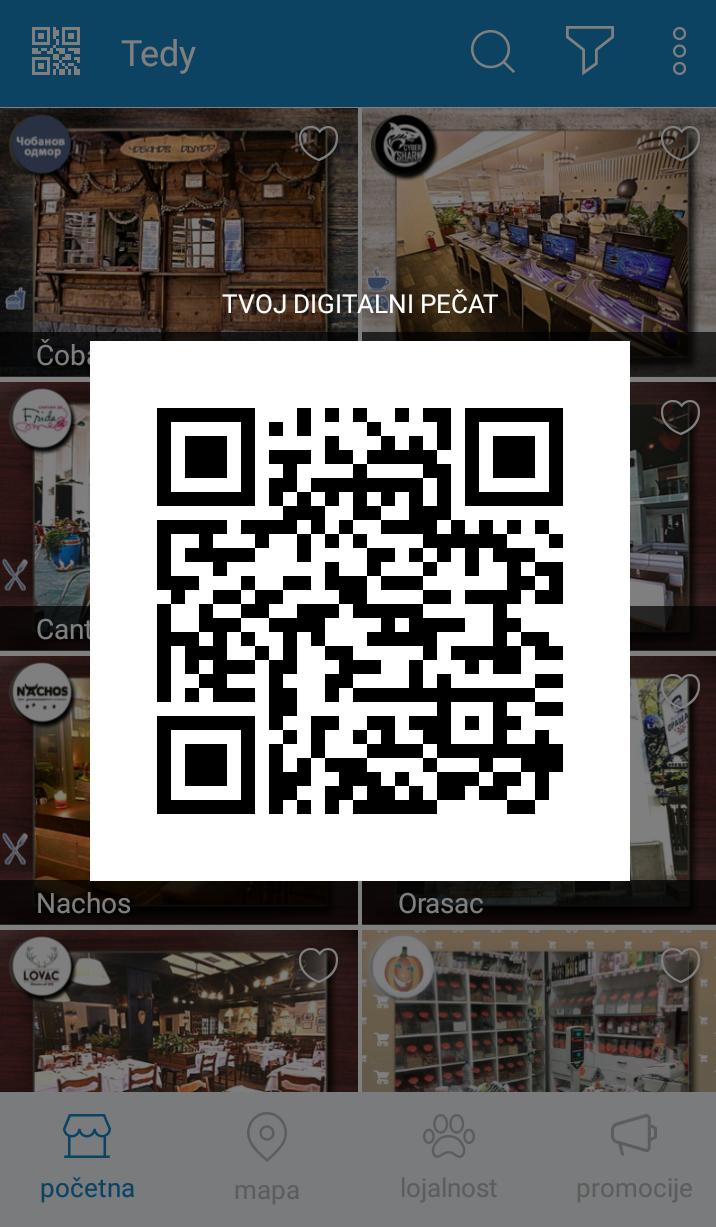Switch to the mapa tab
The width and height of the screenshot is (716, 1227).
point(266,1160)
